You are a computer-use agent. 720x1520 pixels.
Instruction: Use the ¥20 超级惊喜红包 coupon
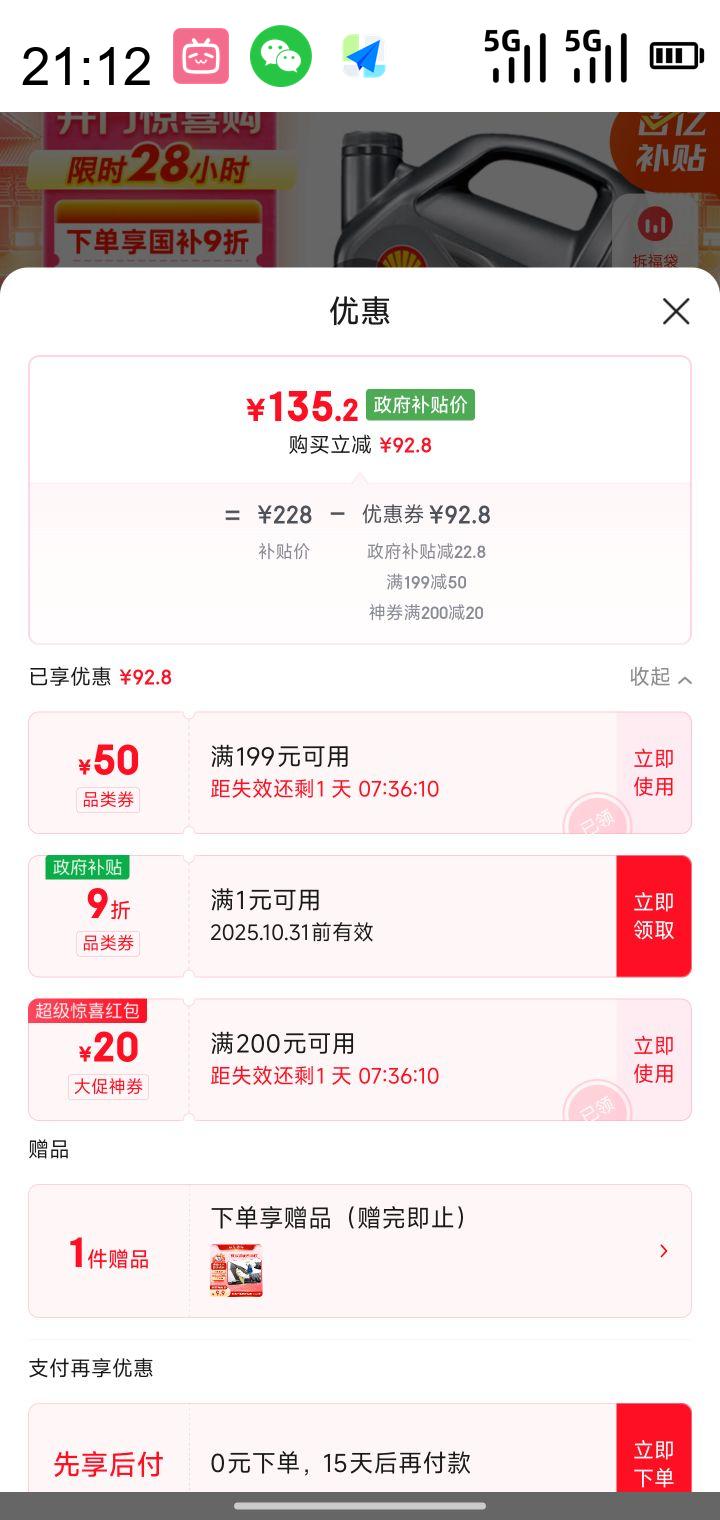pyautogui.click(x=653, y=1059)
